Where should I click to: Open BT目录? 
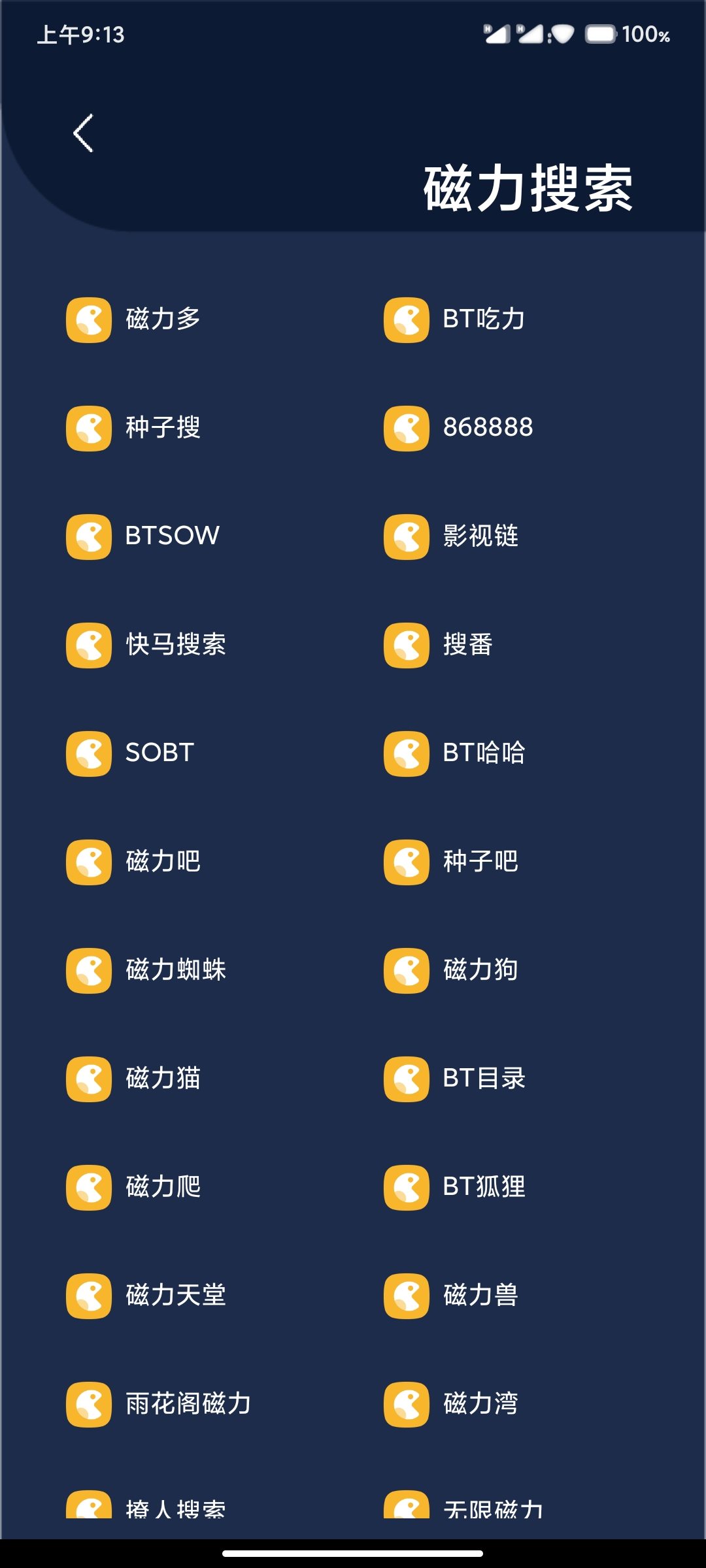[x=454, y=1079]
